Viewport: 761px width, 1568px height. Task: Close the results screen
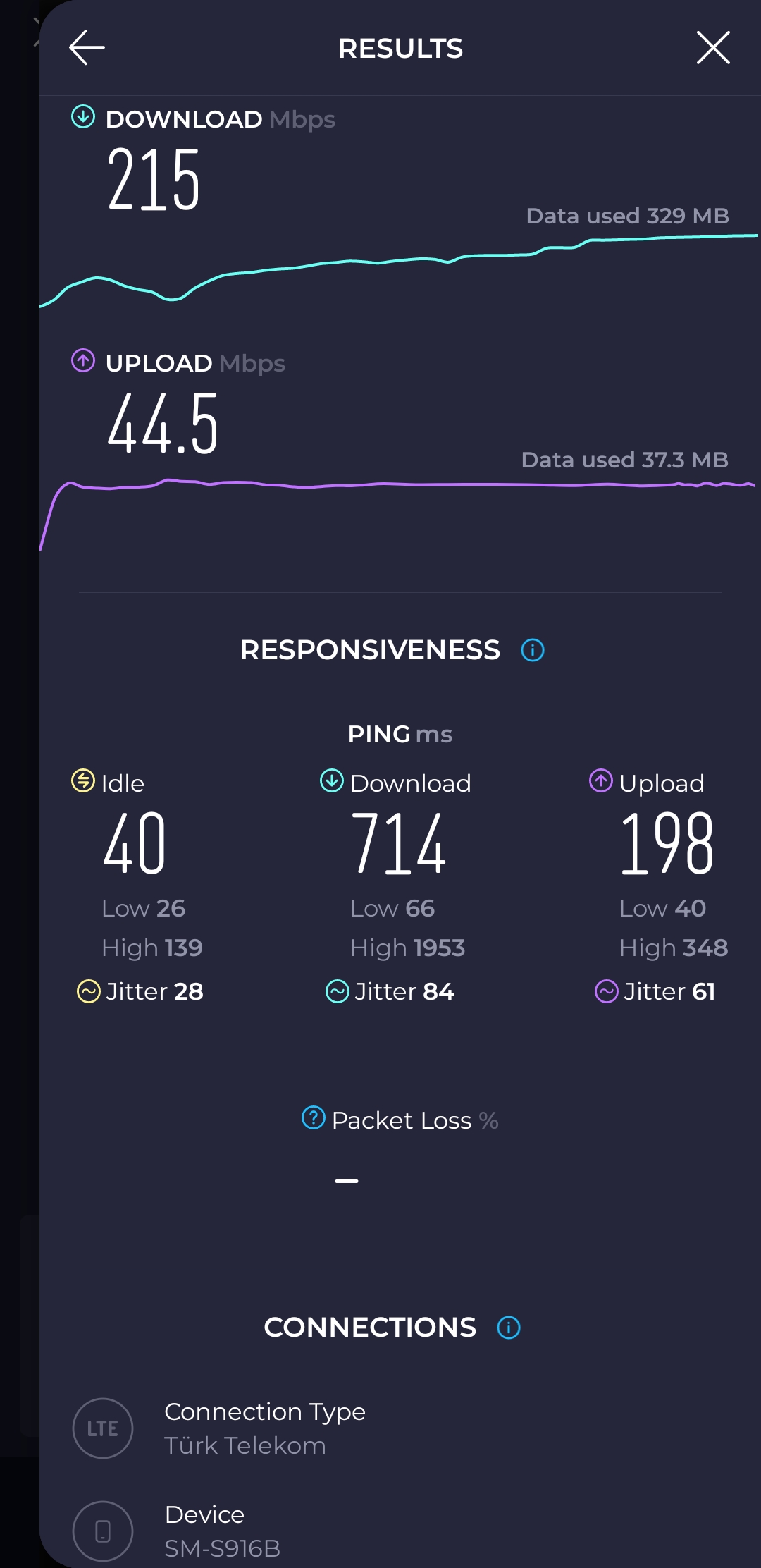pyautogui.click(x=713, y=48)
